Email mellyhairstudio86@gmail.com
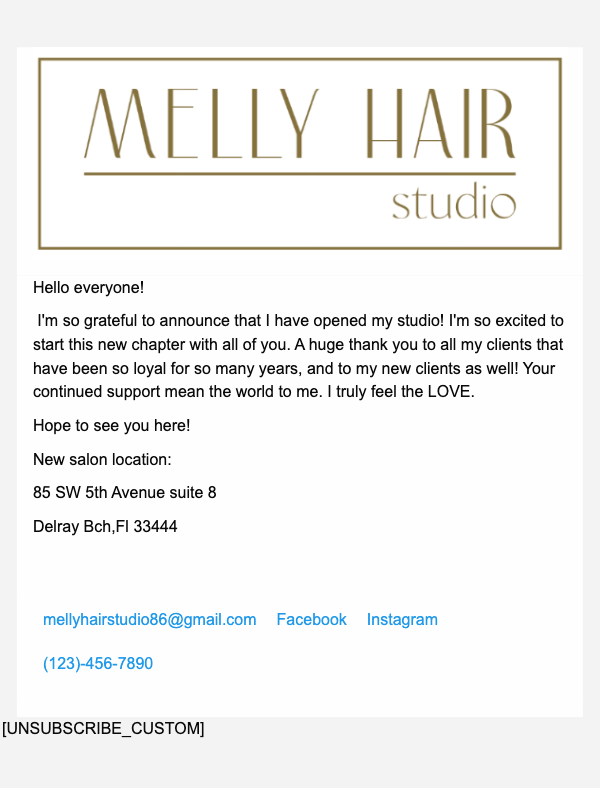The width and height of the screenshot is (600, 788). (x=149, y=620)
